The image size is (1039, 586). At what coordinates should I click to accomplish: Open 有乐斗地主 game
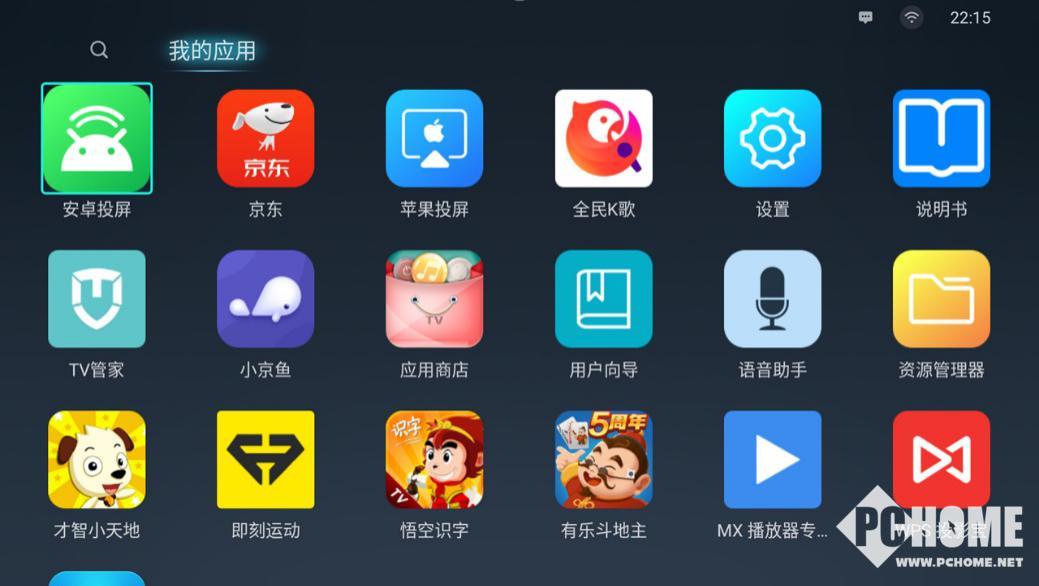(x=603, y=460)
